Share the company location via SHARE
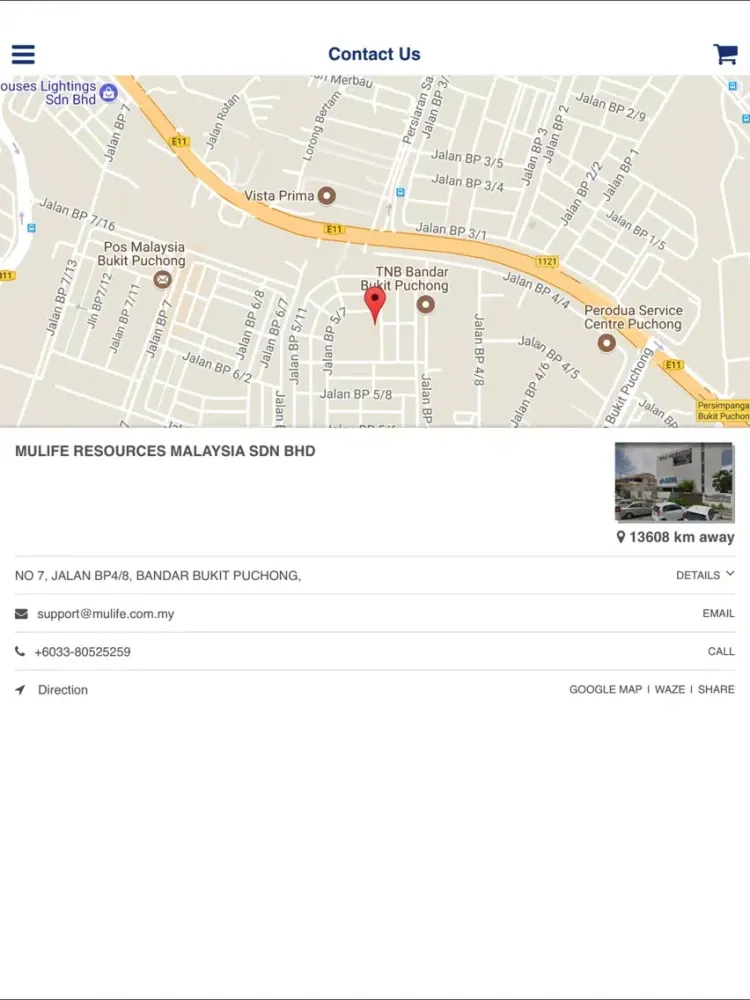The height and width of the screenshot is (1000, 750). click(x=716, y=689)
